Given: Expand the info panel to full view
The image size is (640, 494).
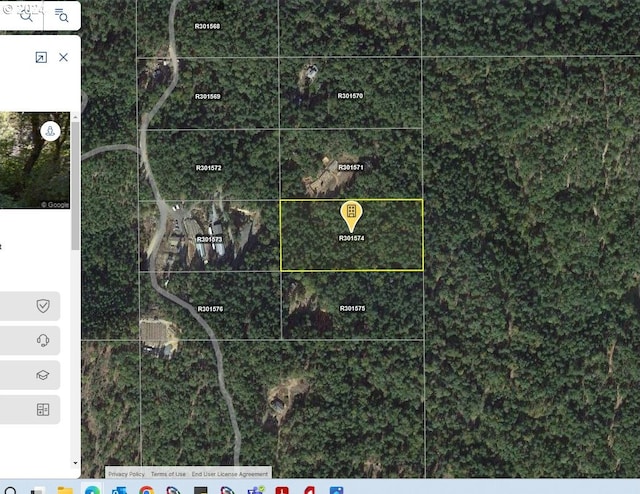Looking at the screenshot, I should click(x=41, y=58).
